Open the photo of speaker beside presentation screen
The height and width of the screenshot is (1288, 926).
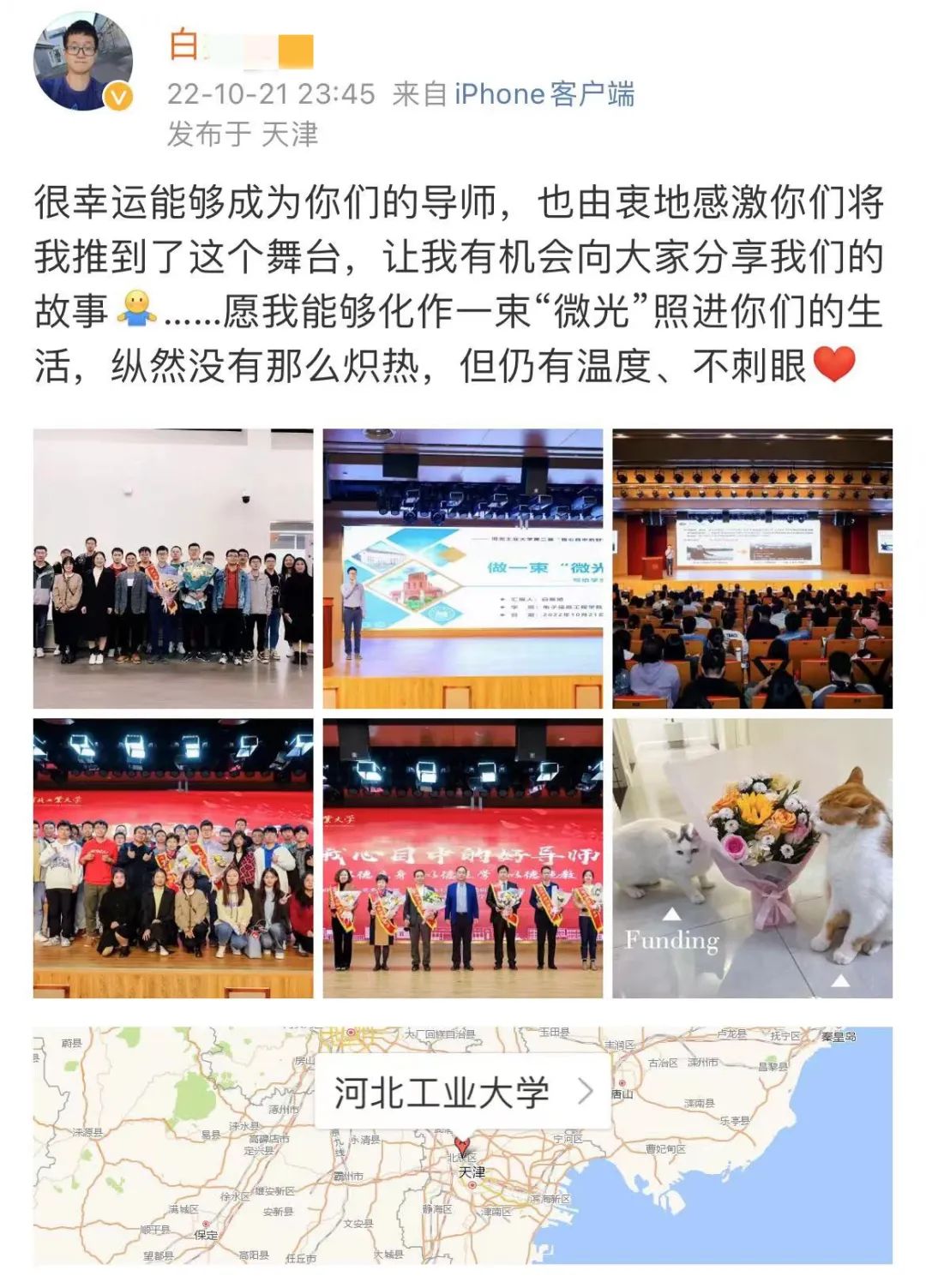click(462, 568)
